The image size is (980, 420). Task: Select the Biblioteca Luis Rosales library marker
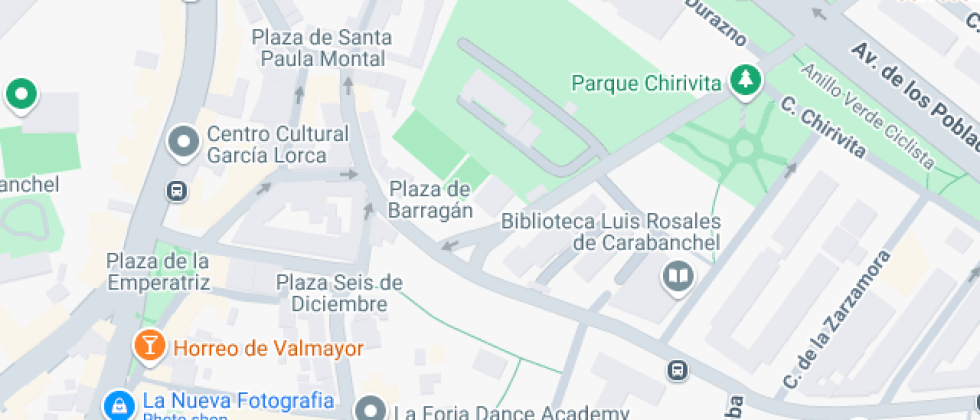pos(678,278)
